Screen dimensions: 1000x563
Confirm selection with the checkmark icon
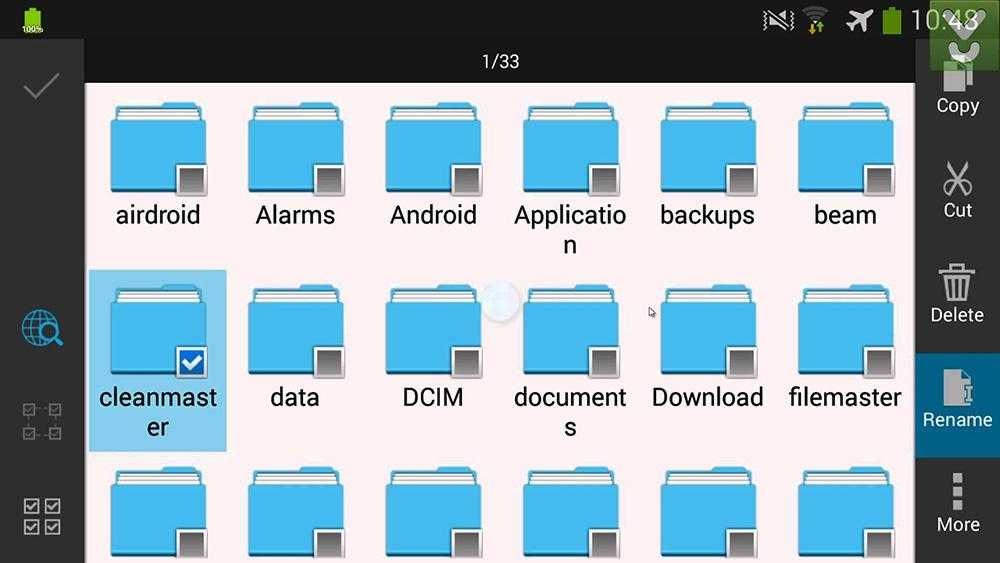coord(42,87)
